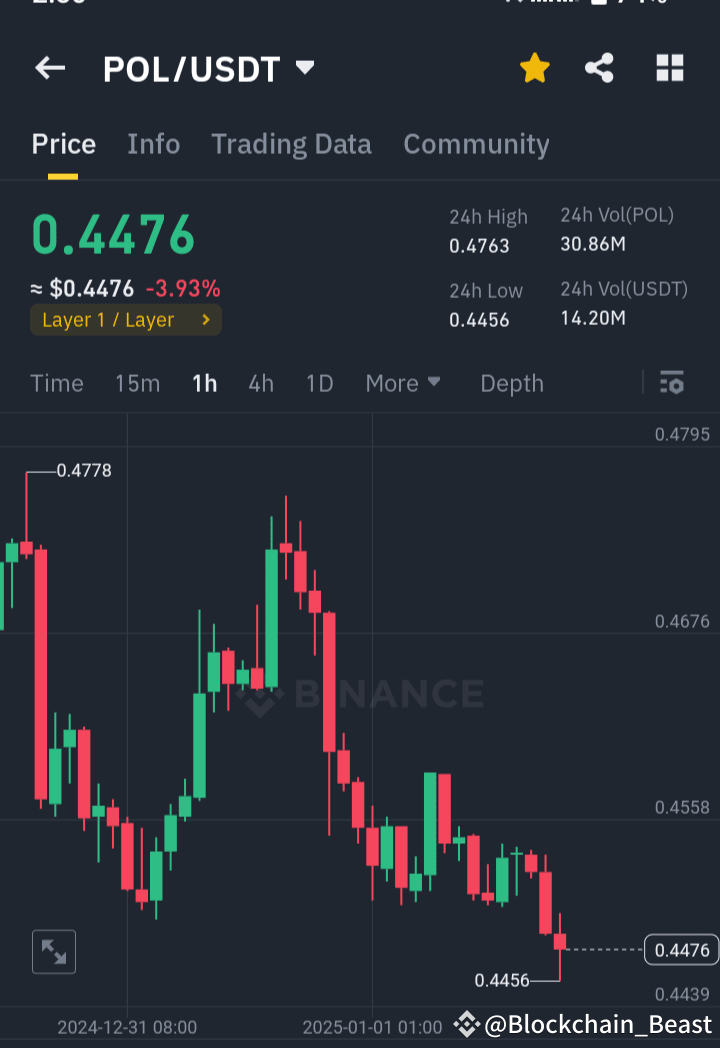Open the Depth chart view
Viewport: 720px width, 1048px height.
(x=511, y=383)
